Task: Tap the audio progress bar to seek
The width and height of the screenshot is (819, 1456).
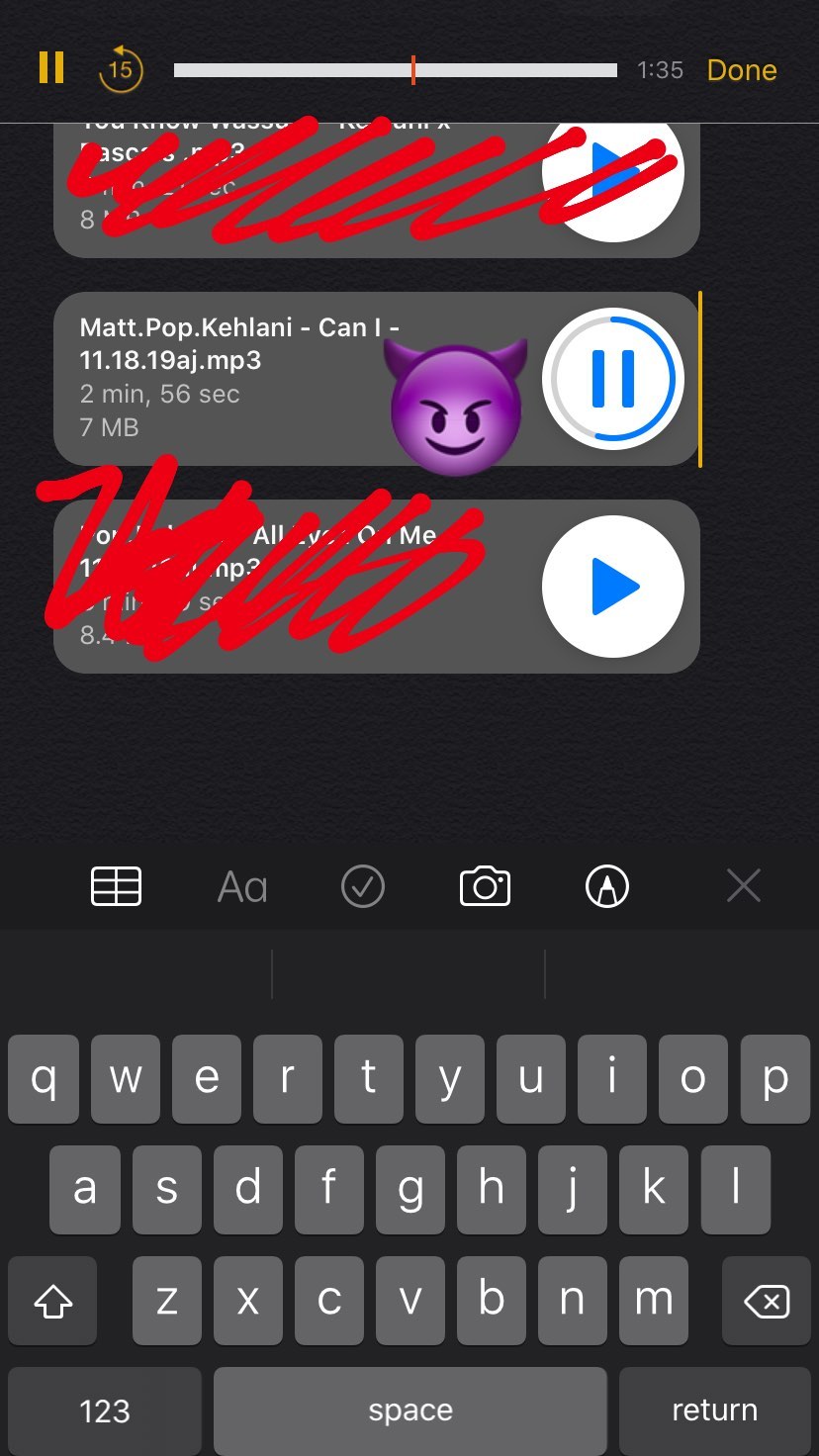Action: coord(395,70)
